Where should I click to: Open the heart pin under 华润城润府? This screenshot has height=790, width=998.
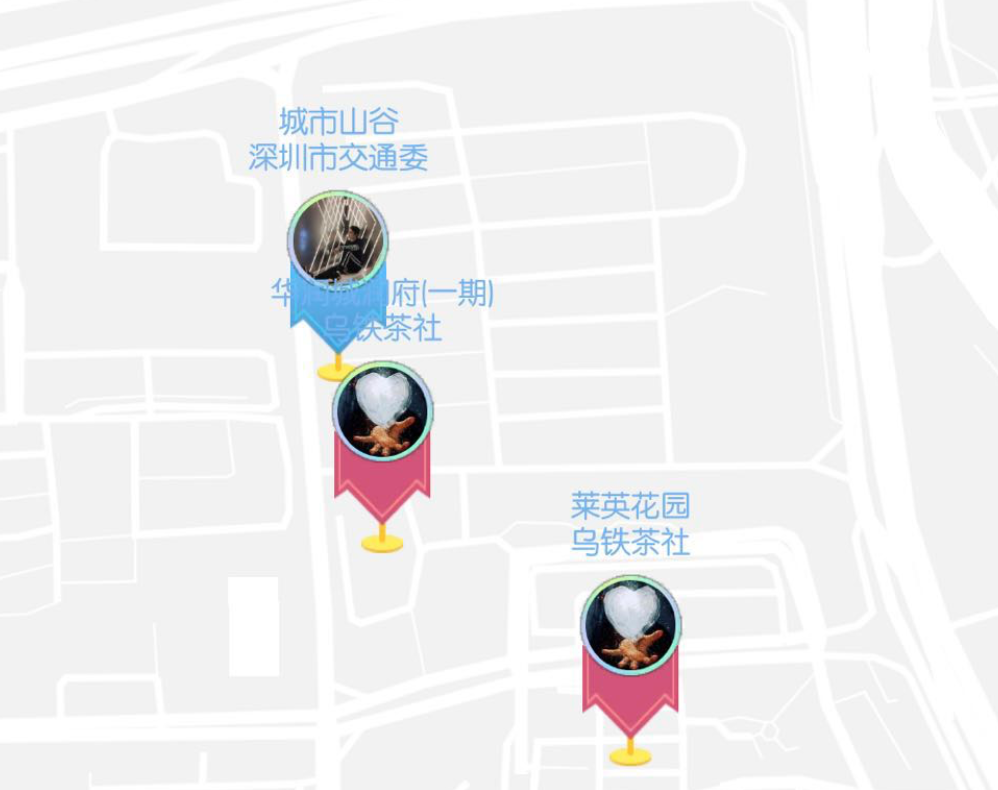pos(382,411)
